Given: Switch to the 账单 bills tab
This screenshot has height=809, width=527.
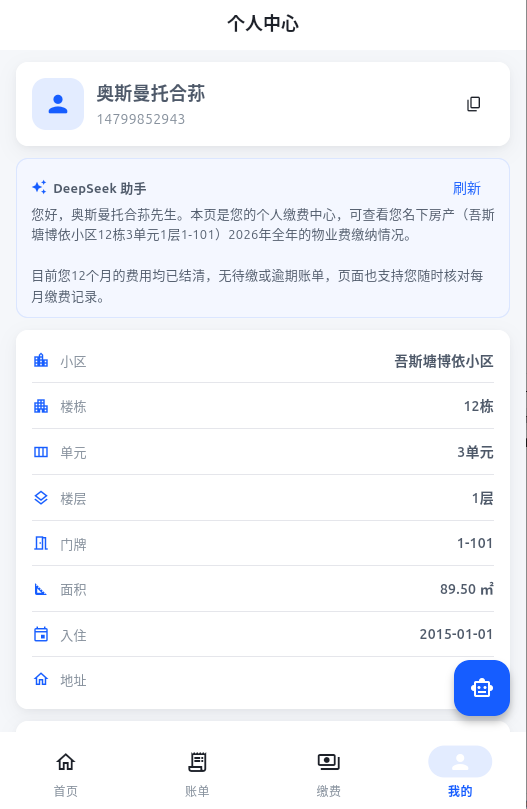Looking at the screenshot, I should pyautogui.click(x=197, y=774).
